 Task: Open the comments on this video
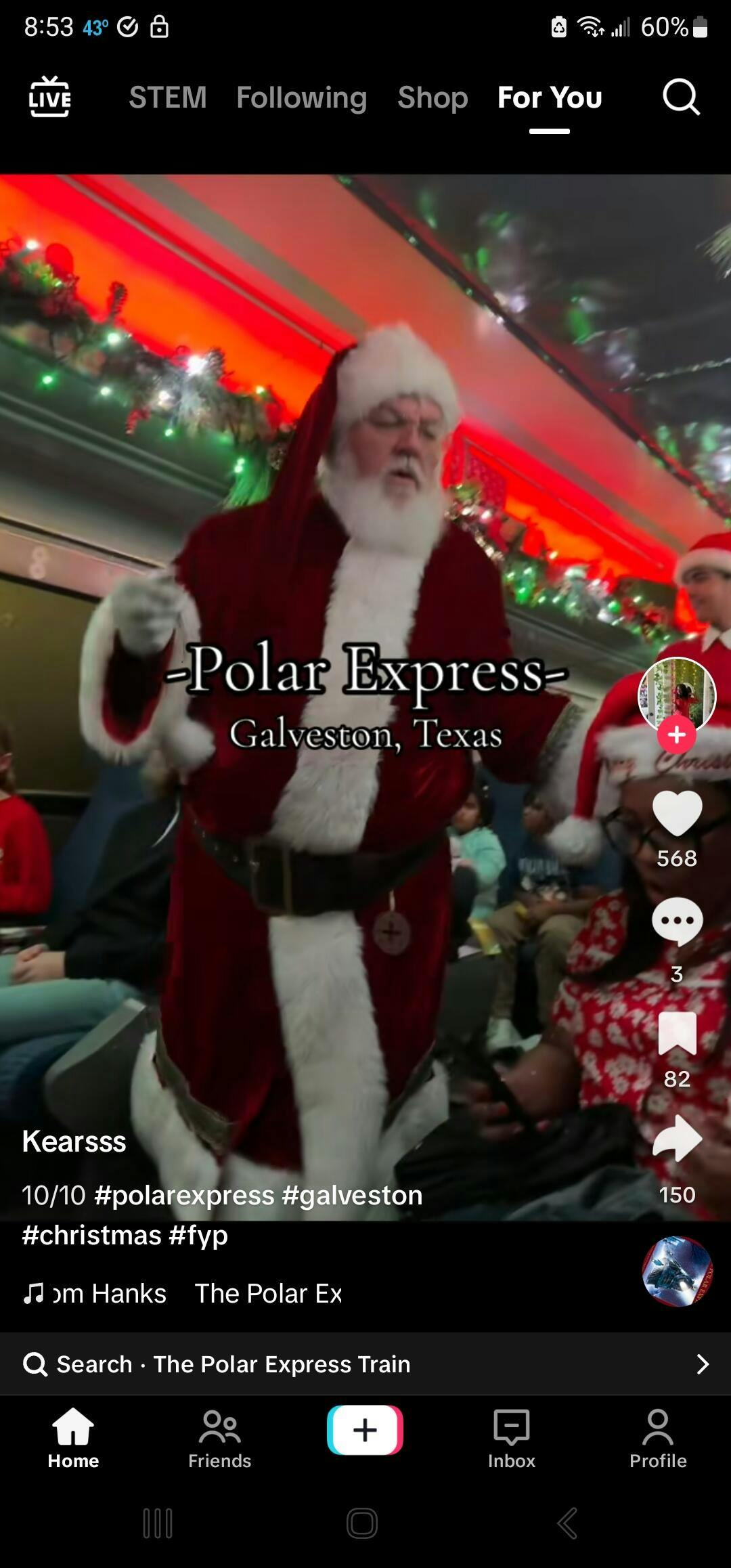point(676,922)
